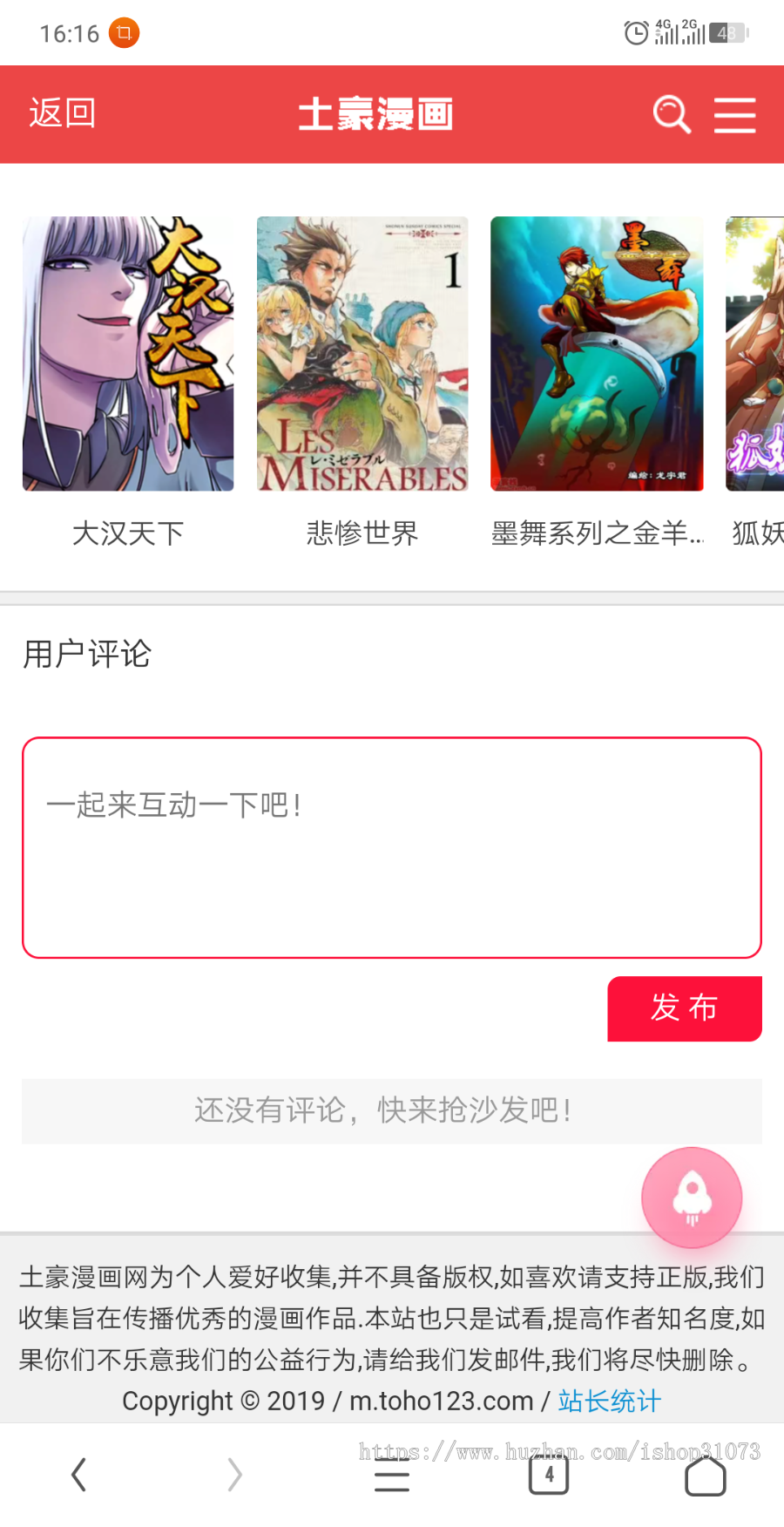Tap the rocket back-to-top icon
Image resolution: width=784 pixels, height=1527 pixels.
pyautogui.click(x=691, y=1198)
